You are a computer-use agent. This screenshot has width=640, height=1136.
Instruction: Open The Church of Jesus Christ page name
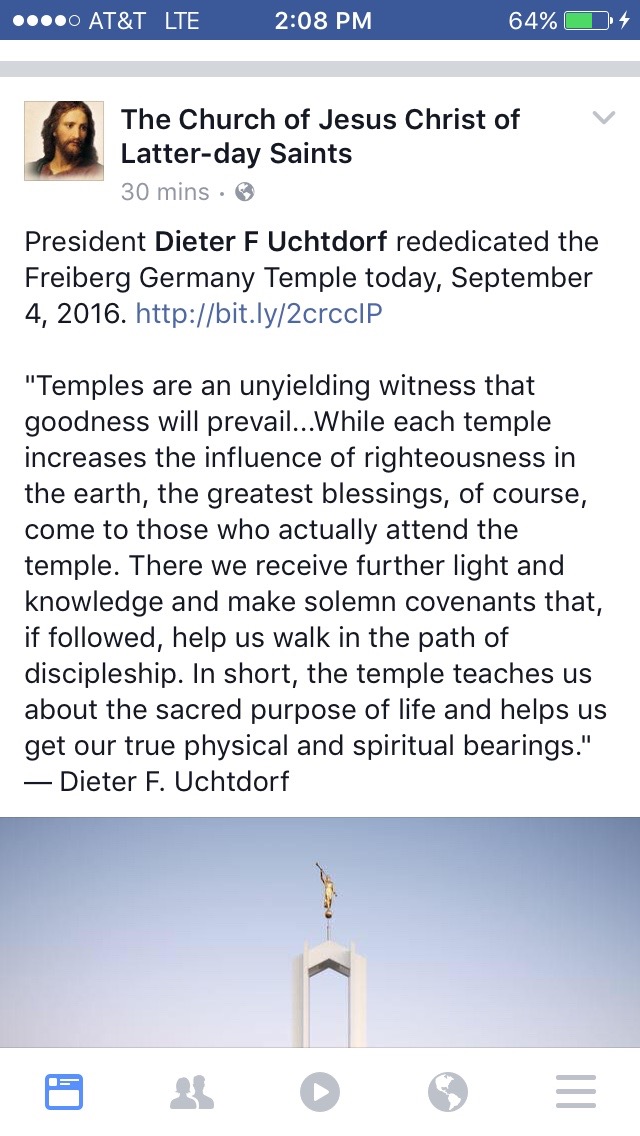point(320,136)
